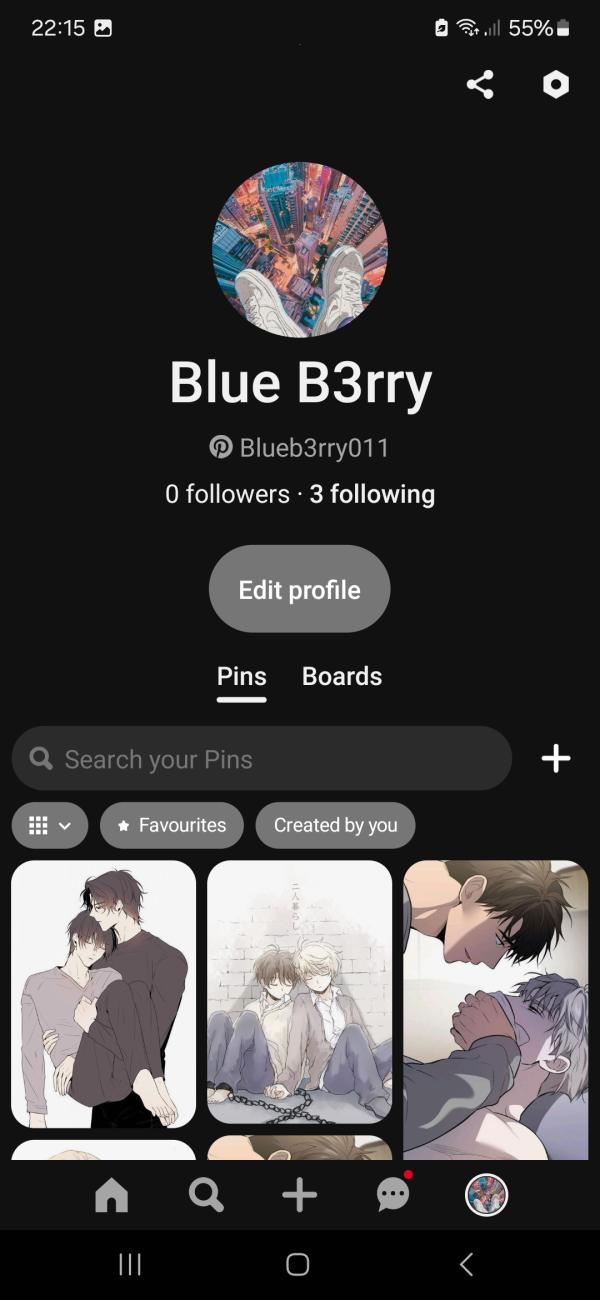Share this profile
The image size is (600, 1300).
[x=480, y=85]
